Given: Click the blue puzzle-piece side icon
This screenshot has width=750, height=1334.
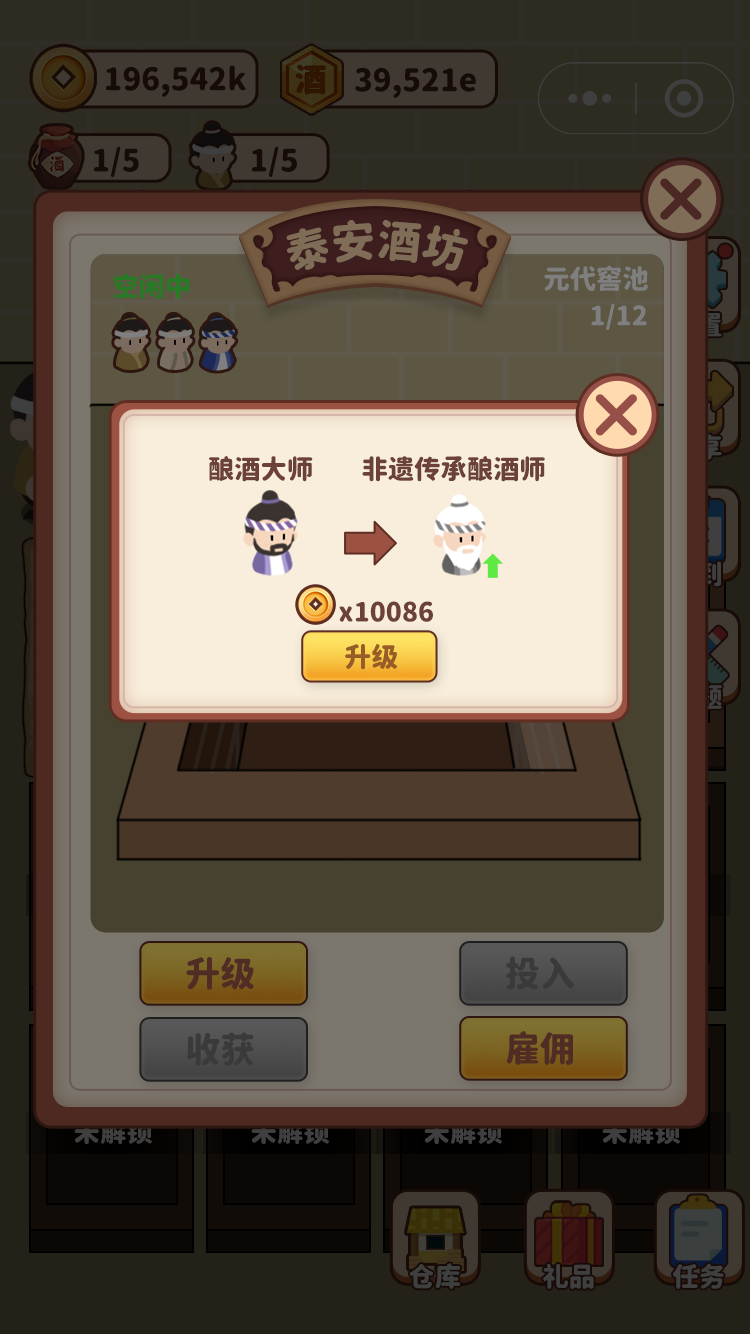Looking at the screenshot, I should tap(725, 285).
